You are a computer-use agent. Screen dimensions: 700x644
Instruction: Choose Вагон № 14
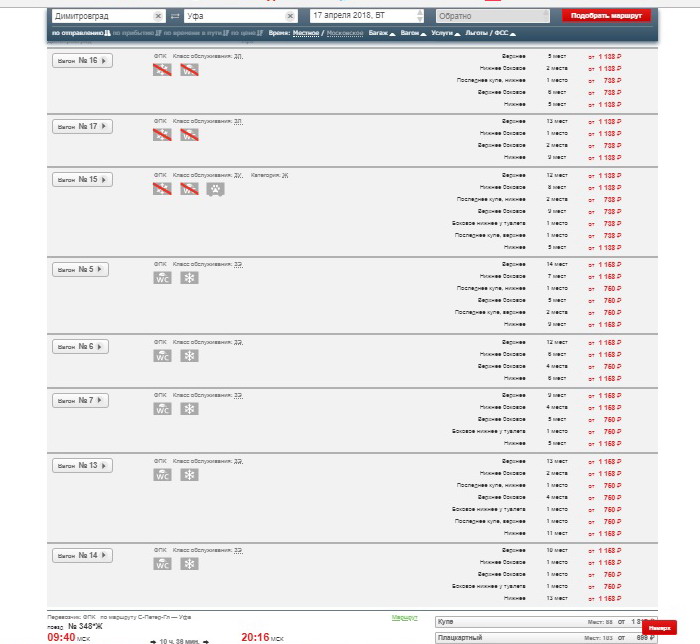[81, 555]
